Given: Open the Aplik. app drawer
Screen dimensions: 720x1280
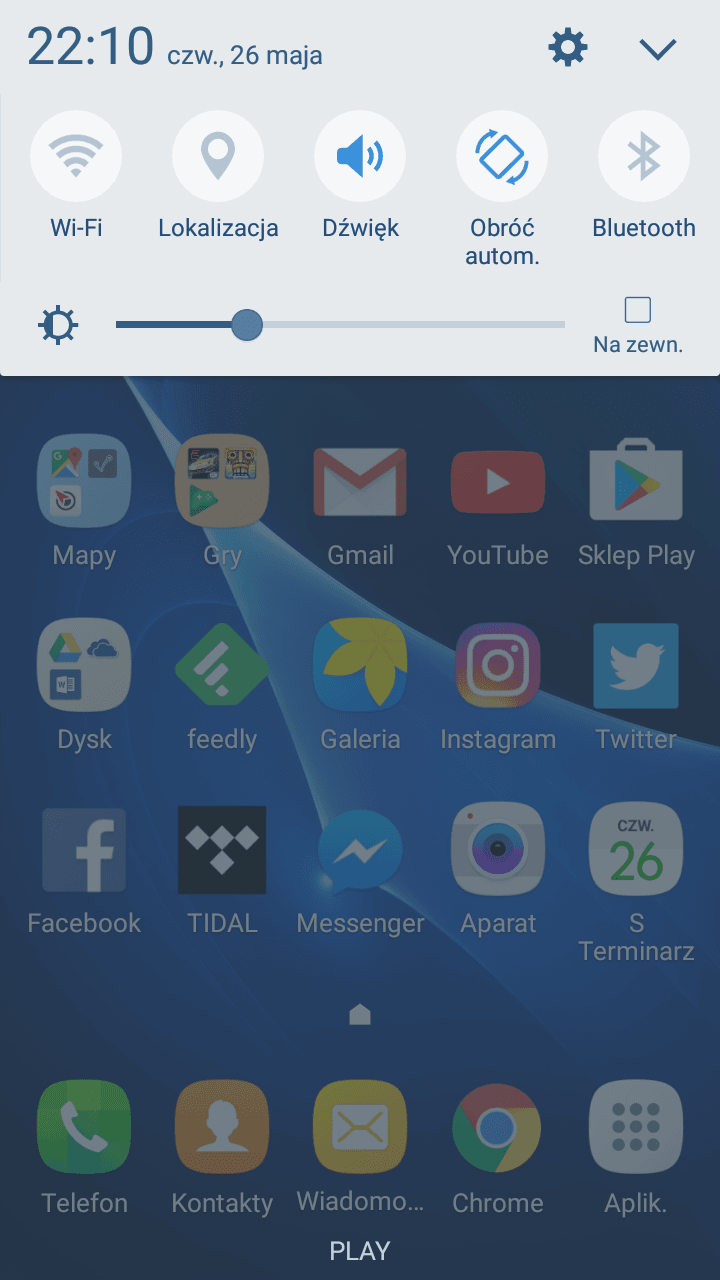Looking at the screenshot, I should tap(636, 1127).
